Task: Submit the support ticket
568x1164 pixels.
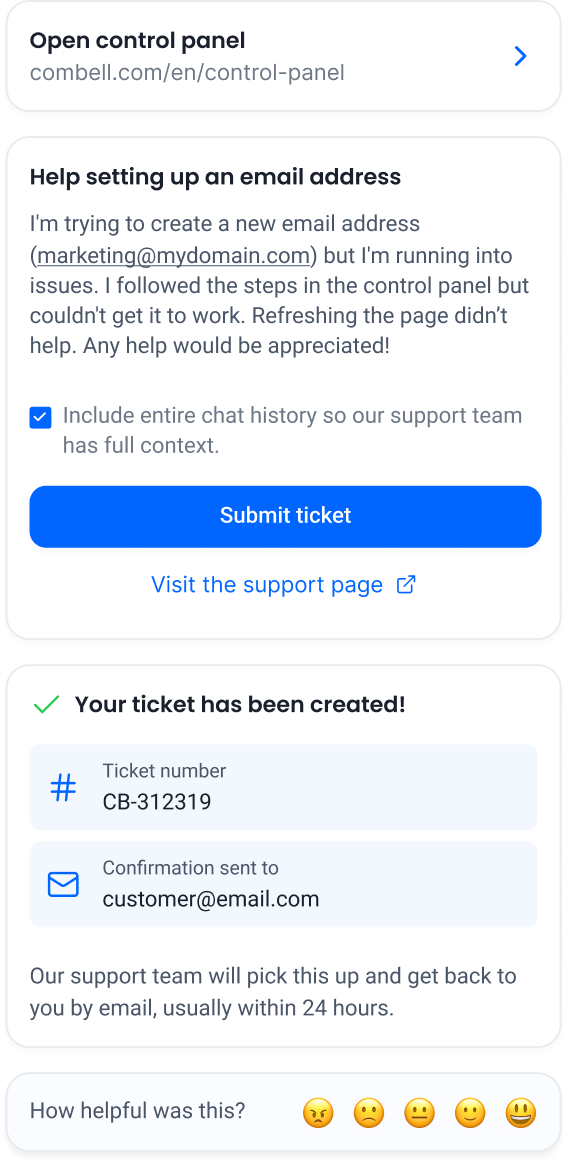Action: [285, 517]
